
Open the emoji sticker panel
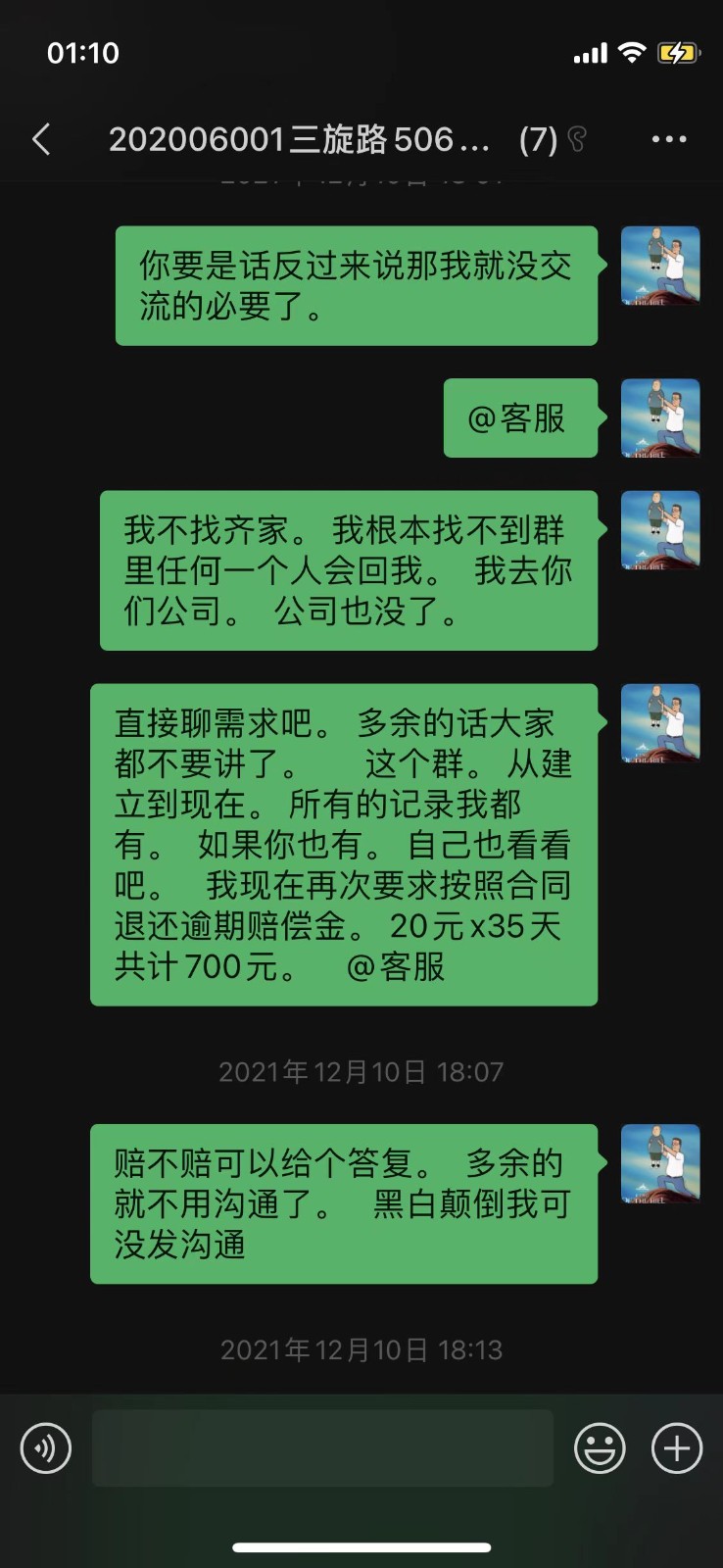(600, 1447)
